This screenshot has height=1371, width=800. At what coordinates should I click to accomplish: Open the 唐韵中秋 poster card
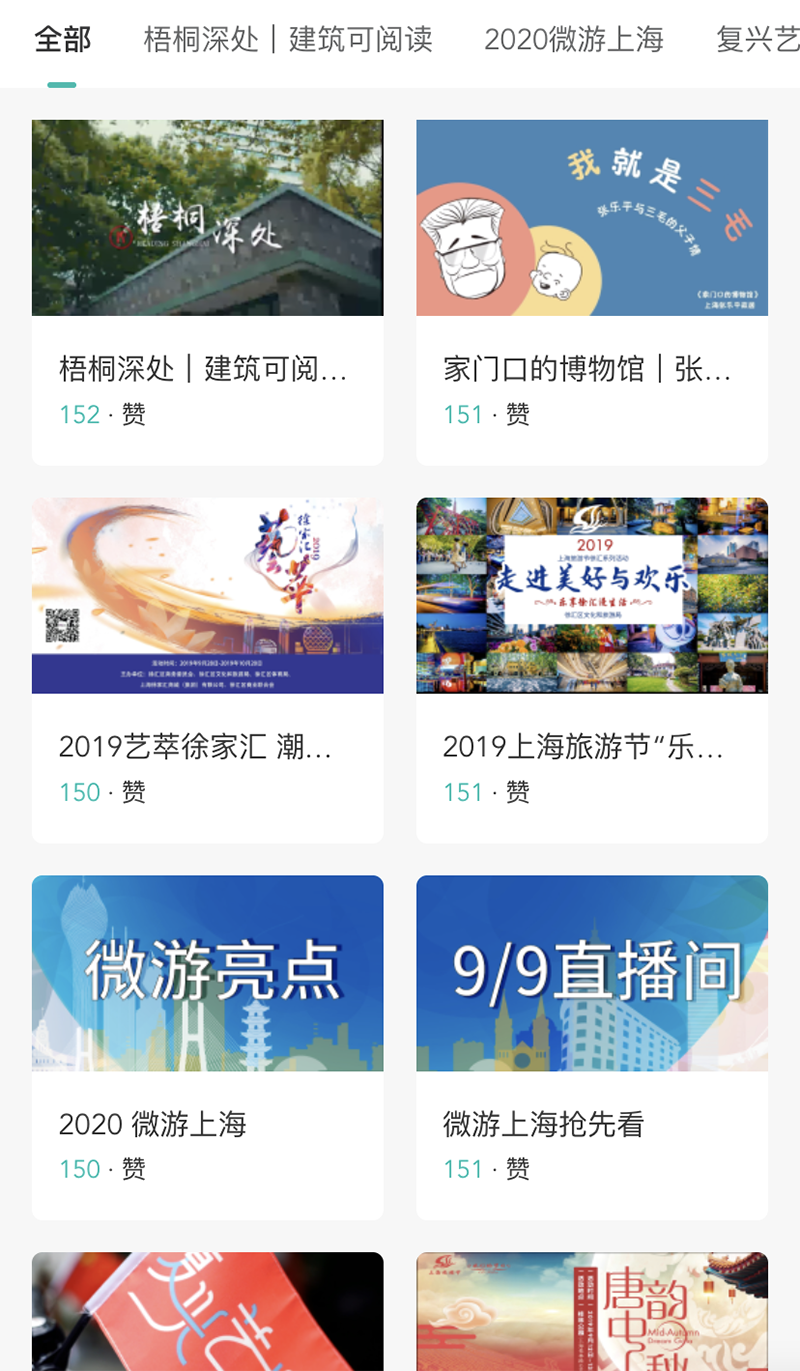tap(592, 1312)
